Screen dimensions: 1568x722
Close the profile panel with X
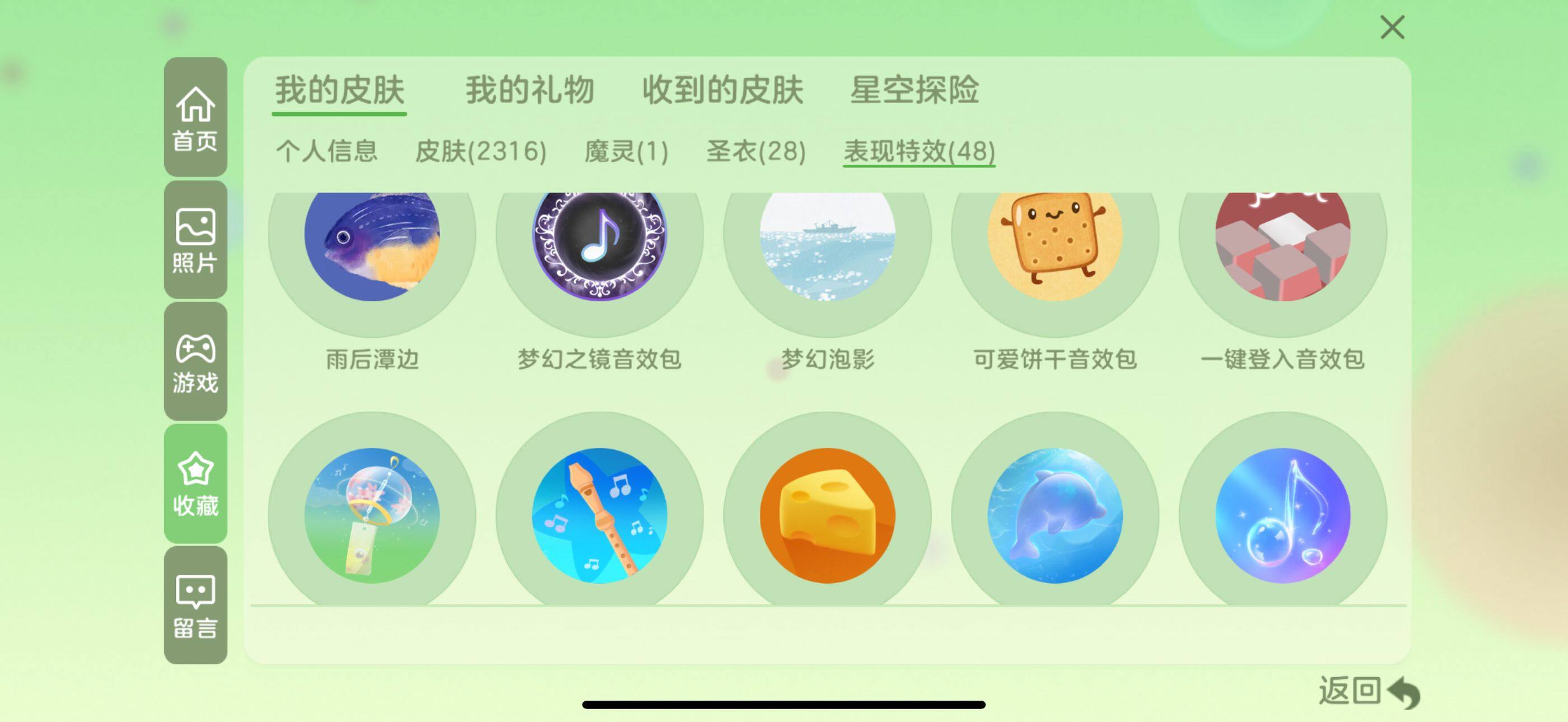point(1392,27)
